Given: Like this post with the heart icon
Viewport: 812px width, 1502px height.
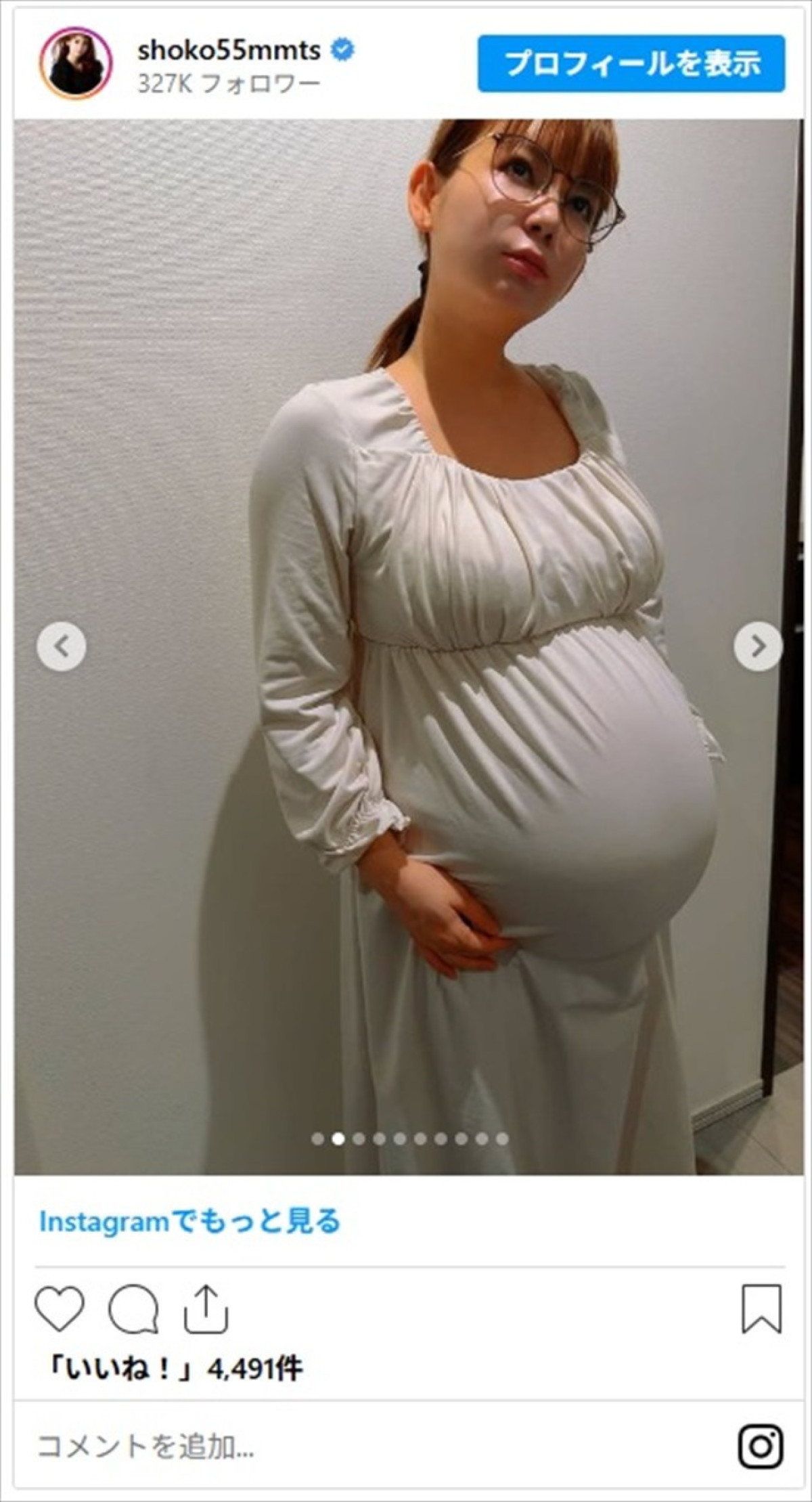Looking at the screenshot, I should point(60,1309).
